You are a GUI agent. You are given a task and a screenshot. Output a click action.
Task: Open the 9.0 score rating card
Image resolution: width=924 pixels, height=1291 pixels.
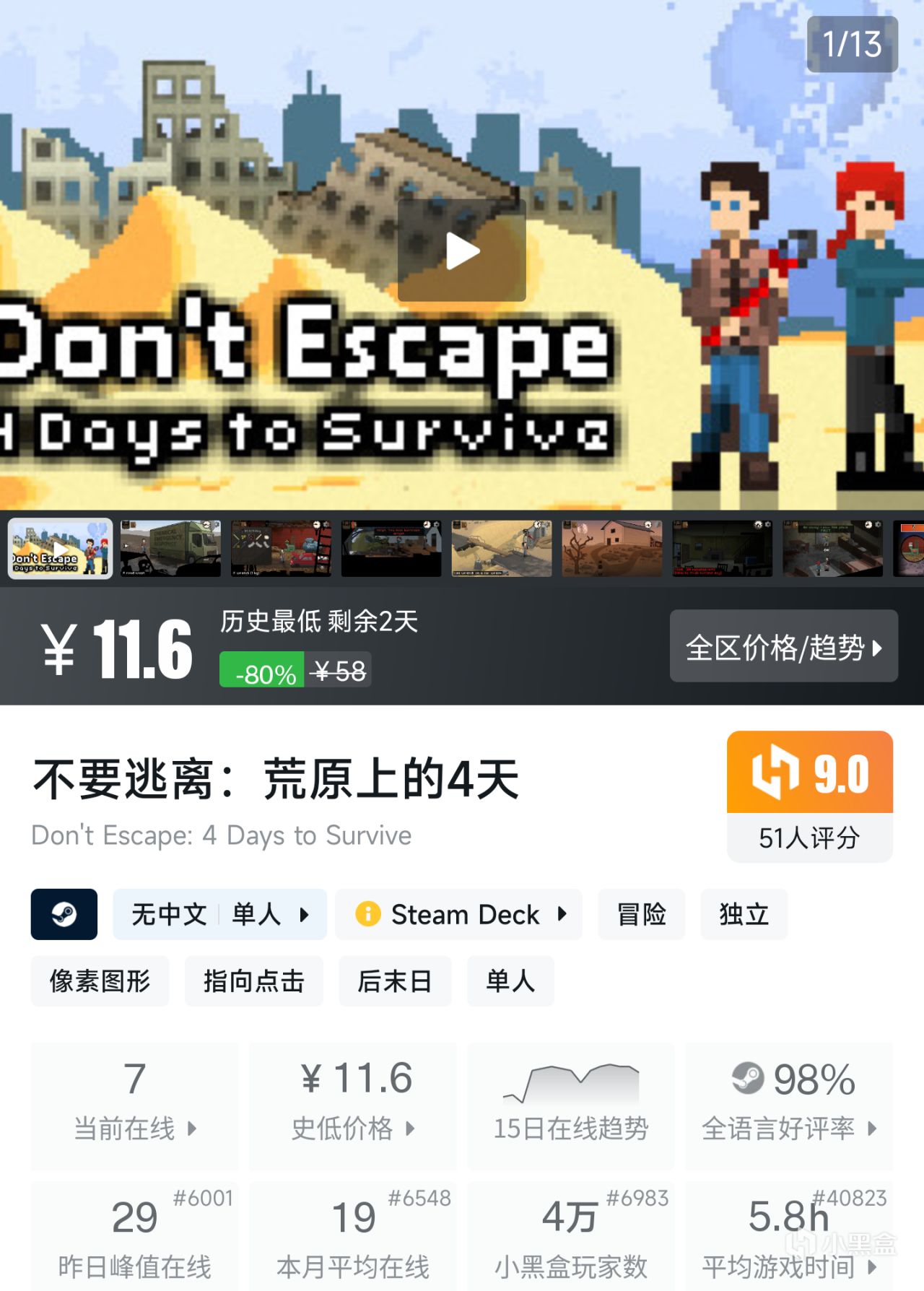pos(809,796)
